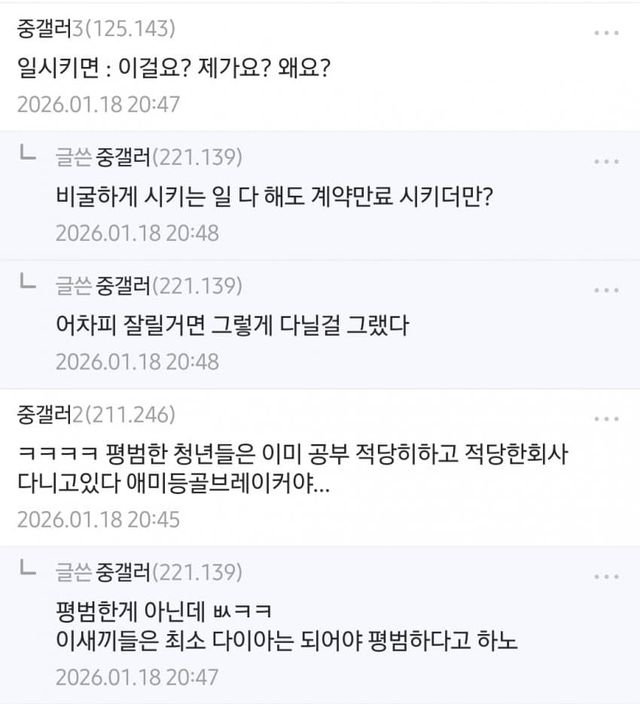Open options for the reply starting 평범한게 아닌데
640x704 pixels.
[x=607, y=576]
